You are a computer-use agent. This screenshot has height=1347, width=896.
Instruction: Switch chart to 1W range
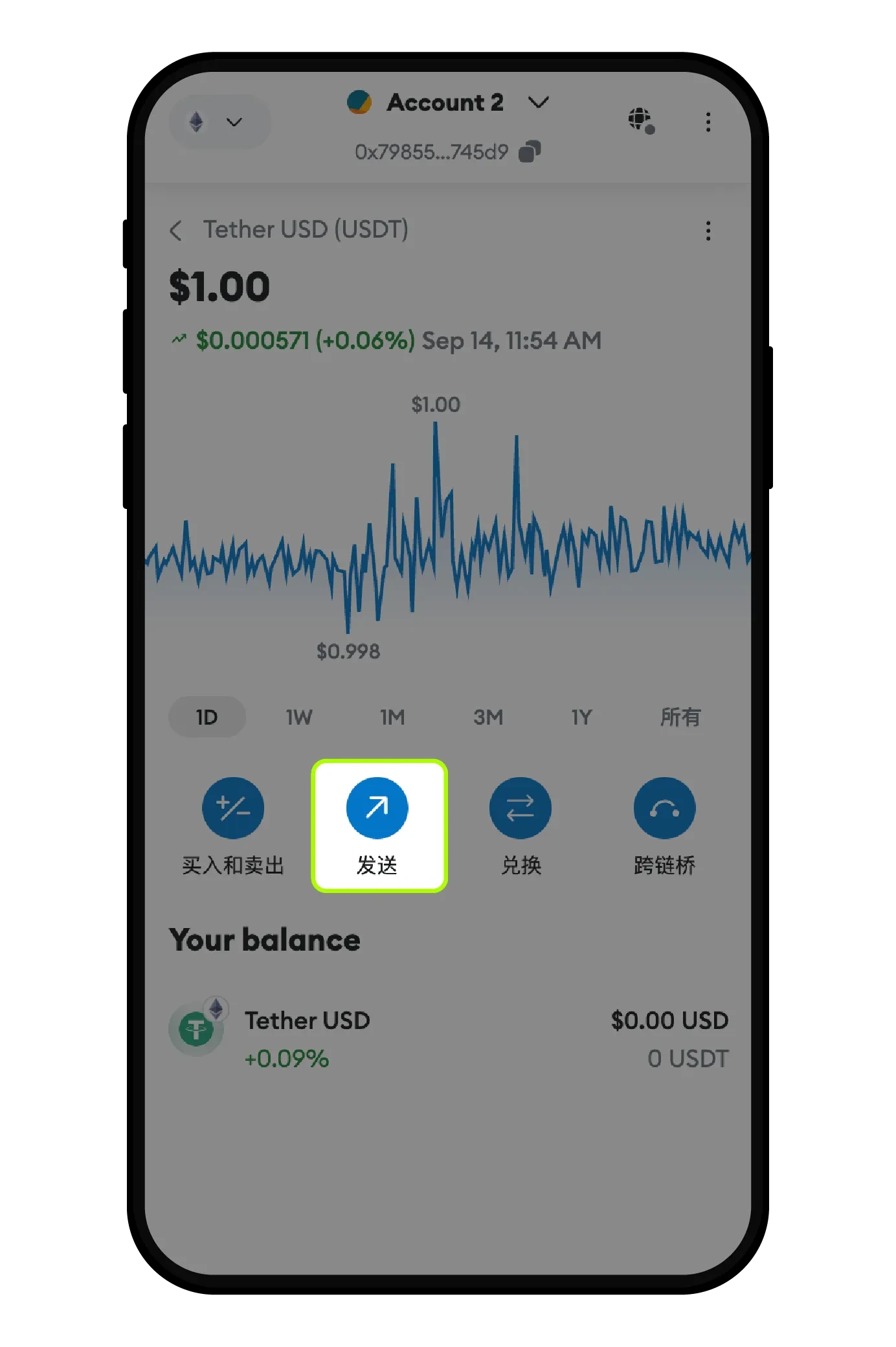click(x=299, y=717)
